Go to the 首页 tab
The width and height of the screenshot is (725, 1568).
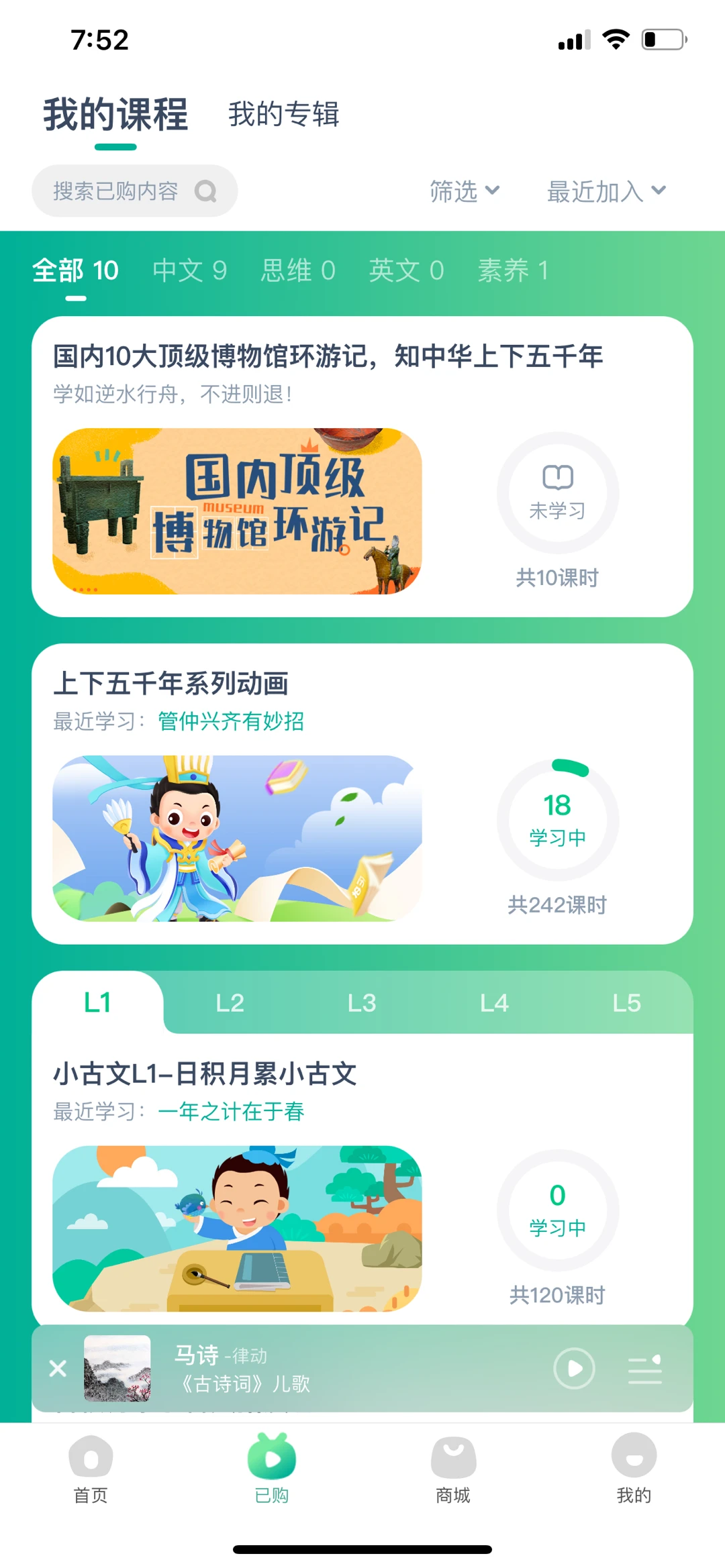(x=91, y=1468)
